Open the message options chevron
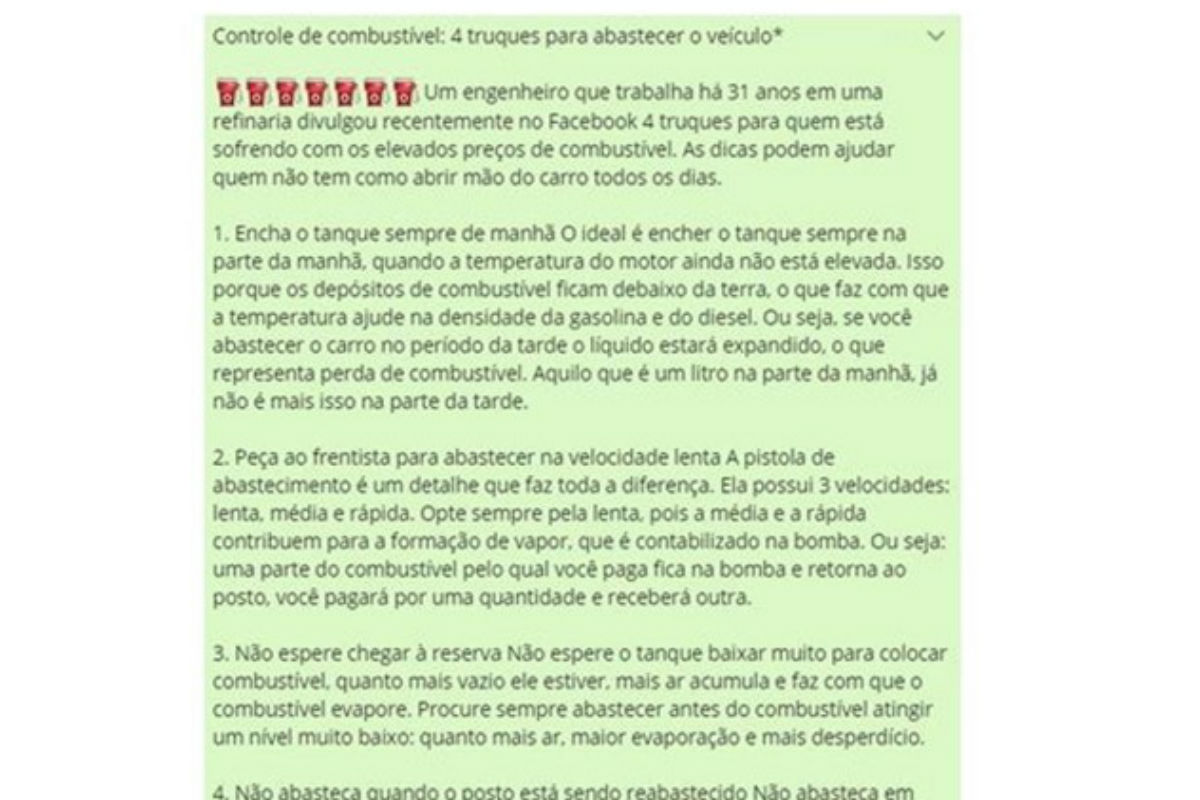This screenshot has width=1200, height=800. [936, 37]
